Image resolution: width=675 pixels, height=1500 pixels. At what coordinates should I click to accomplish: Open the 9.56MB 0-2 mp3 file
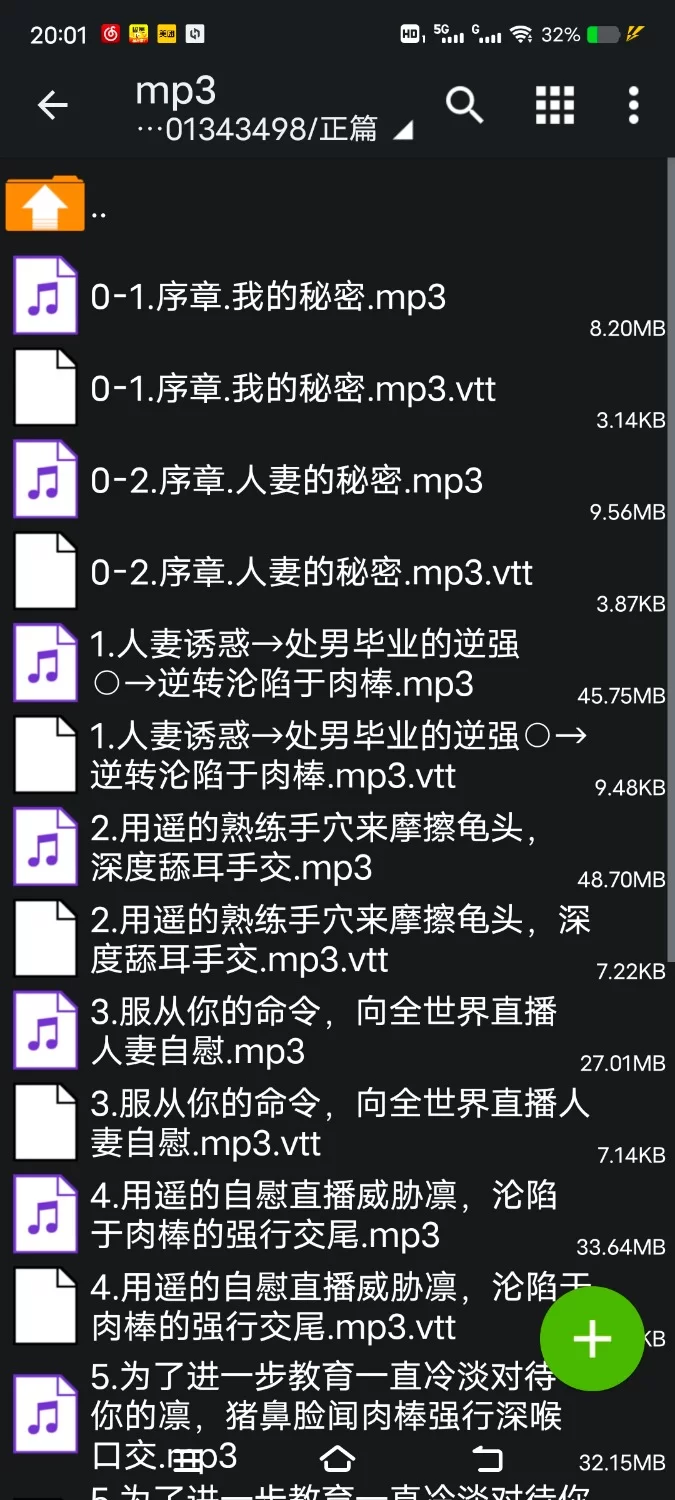point(287,481)
